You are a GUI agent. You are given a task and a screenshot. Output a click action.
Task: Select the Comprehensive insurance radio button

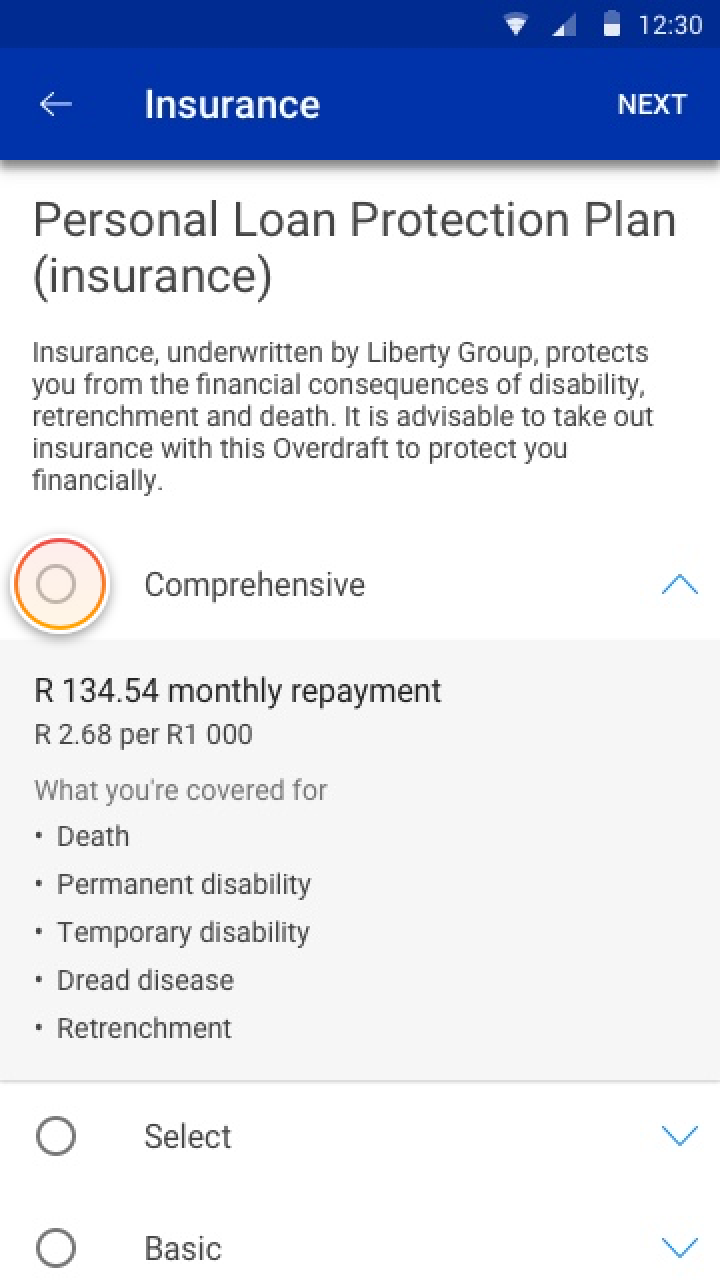point(59,584)
